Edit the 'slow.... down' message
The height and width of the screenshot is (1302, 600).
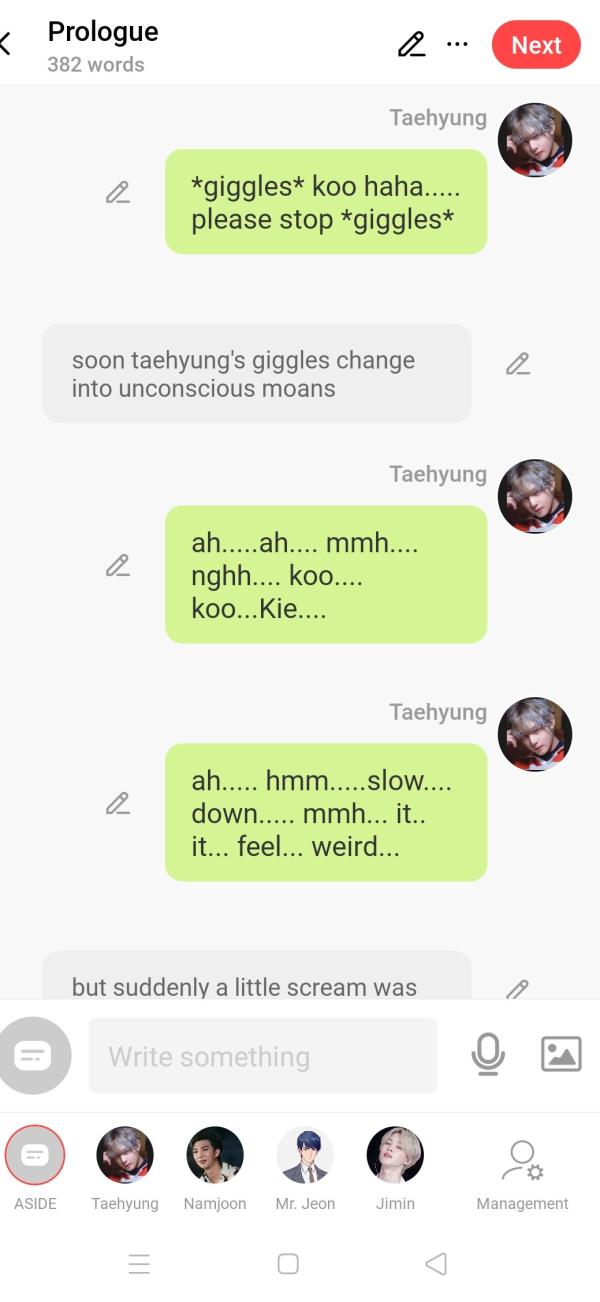coord(118,804)
